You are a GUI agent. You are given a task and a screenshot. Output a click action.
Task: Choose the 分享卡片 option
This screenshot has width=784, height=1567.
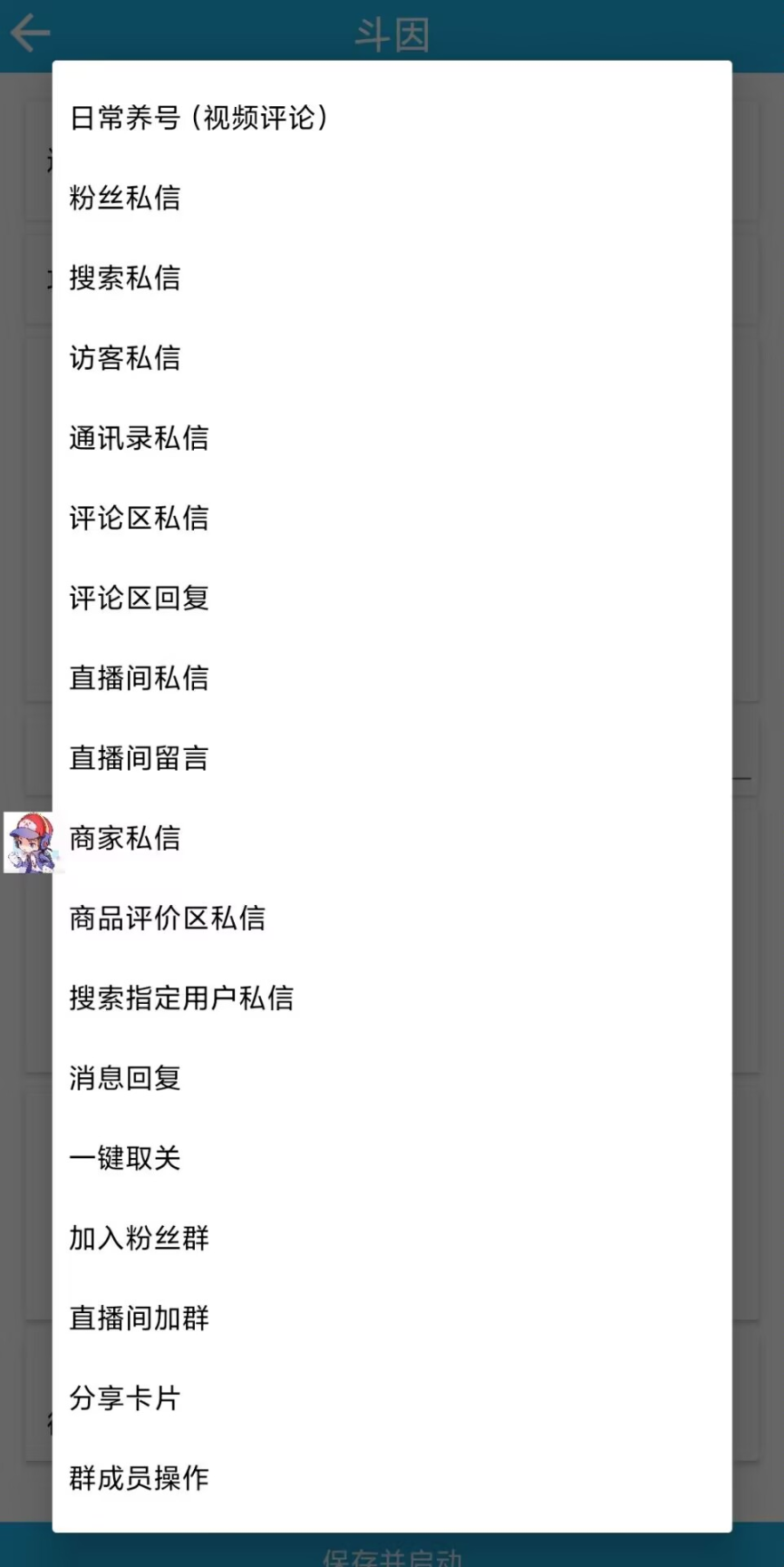coord(125,1397)
